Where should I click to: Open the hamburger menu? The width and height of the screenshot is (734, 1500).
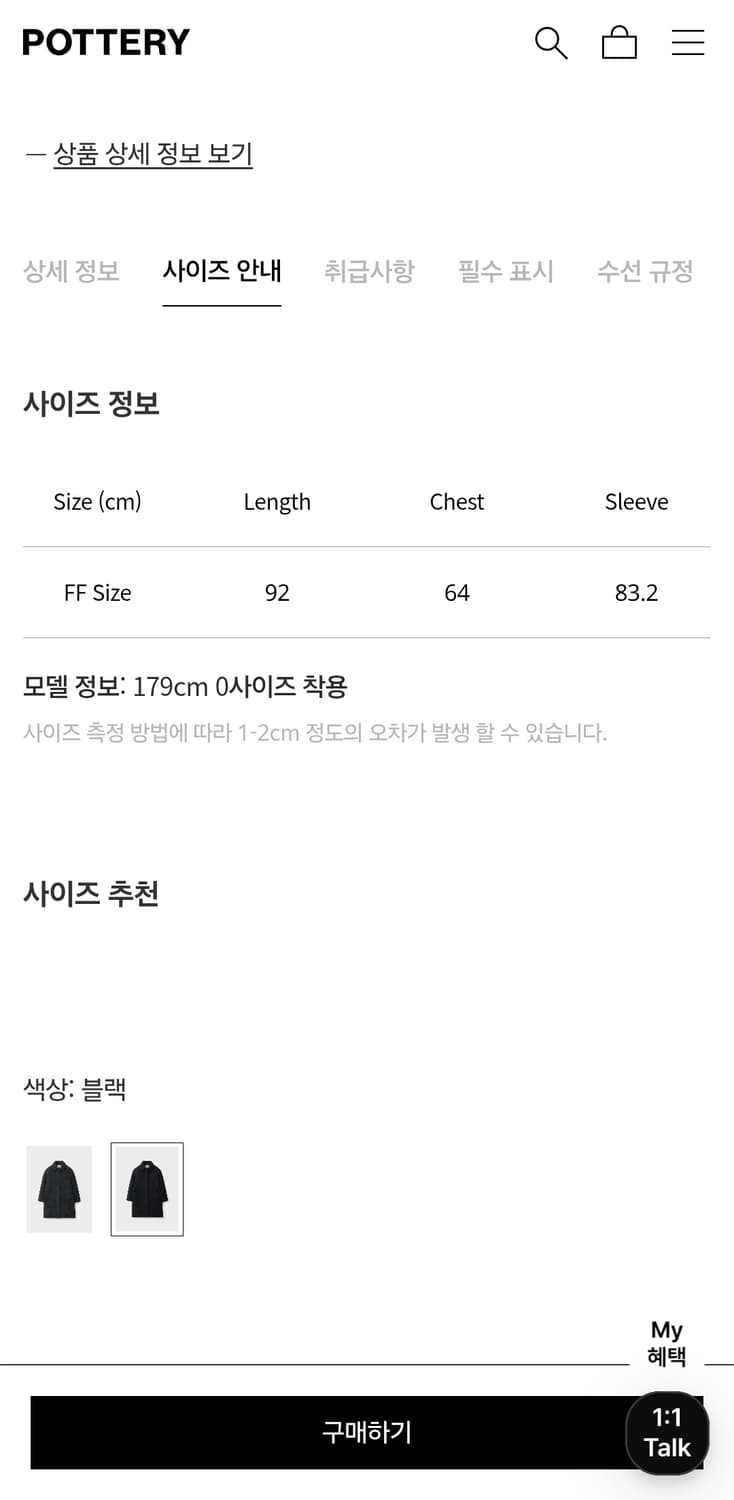click(x=688, y=42)
